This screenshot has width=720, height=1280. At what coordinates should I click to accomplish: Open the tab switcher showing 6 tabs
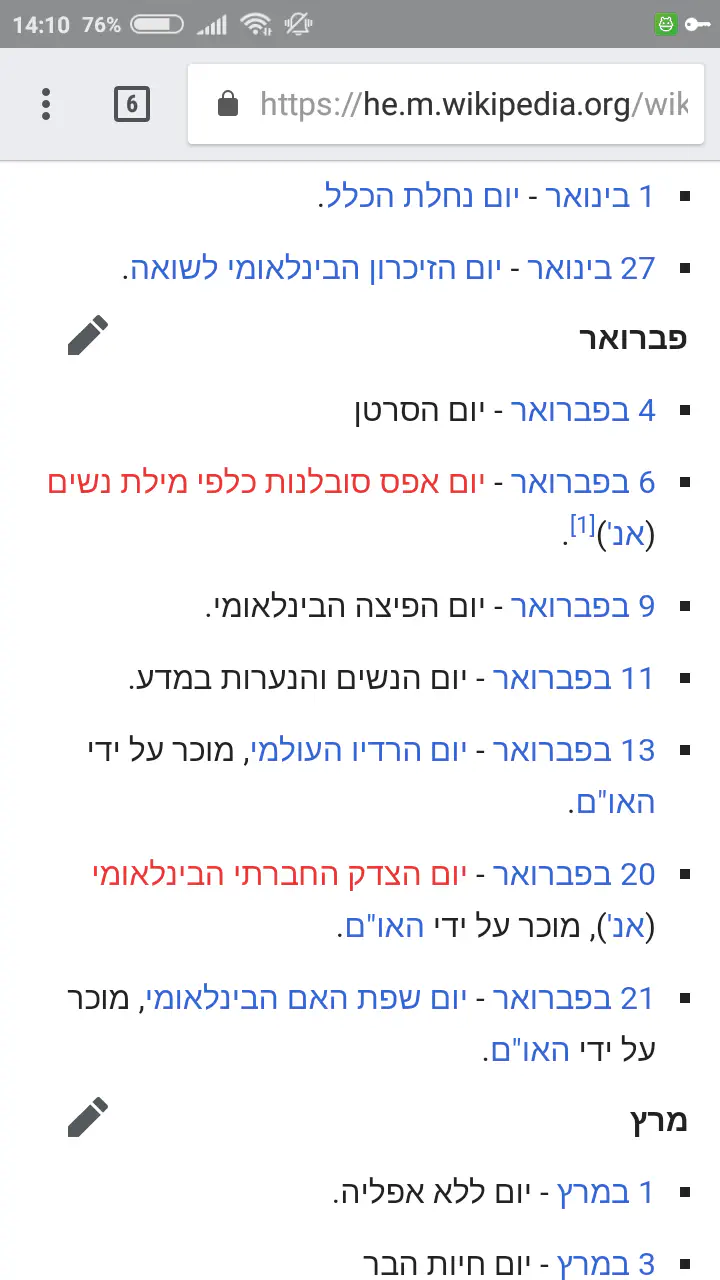pos(132,104)
